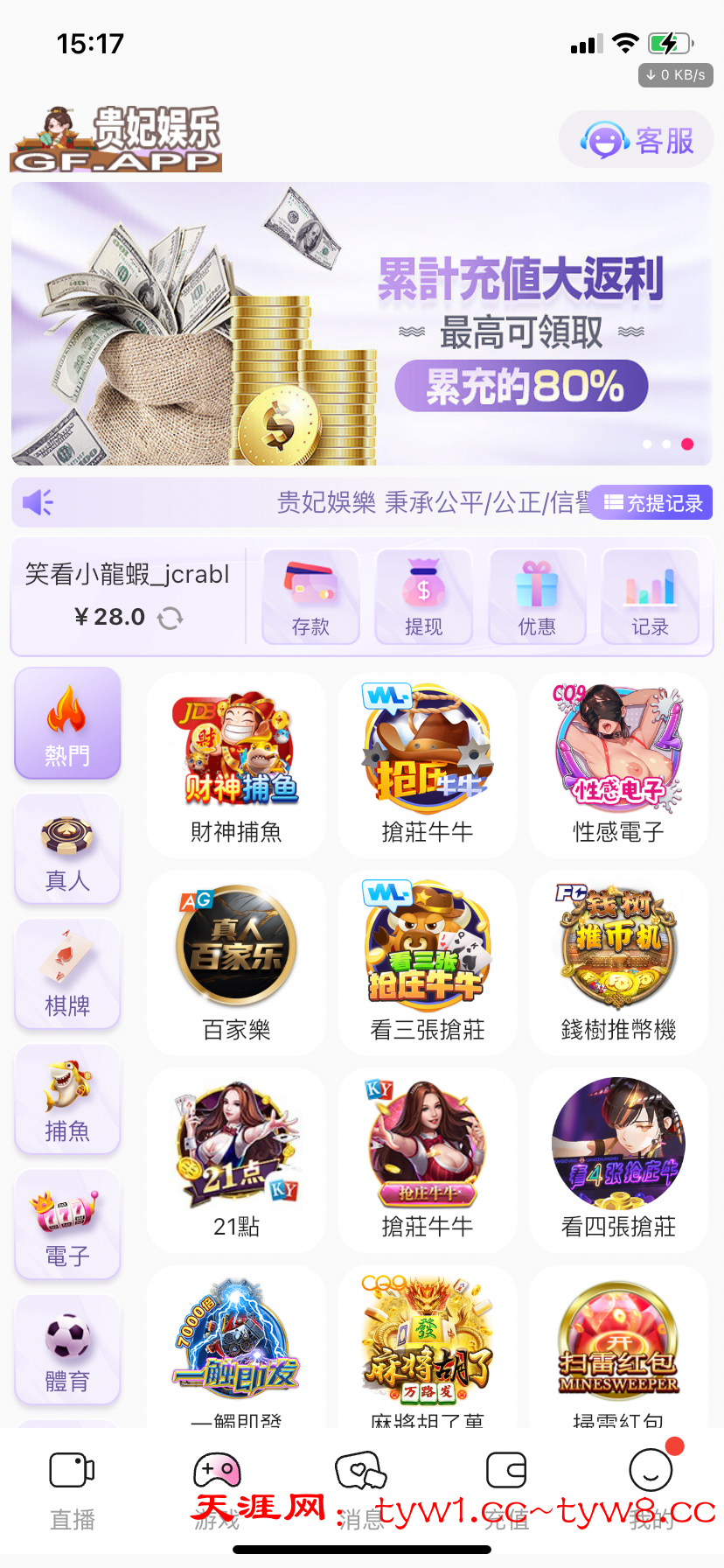724x1568 pixels.
Task: Select the 體育 category
Action: point(67,1350)
